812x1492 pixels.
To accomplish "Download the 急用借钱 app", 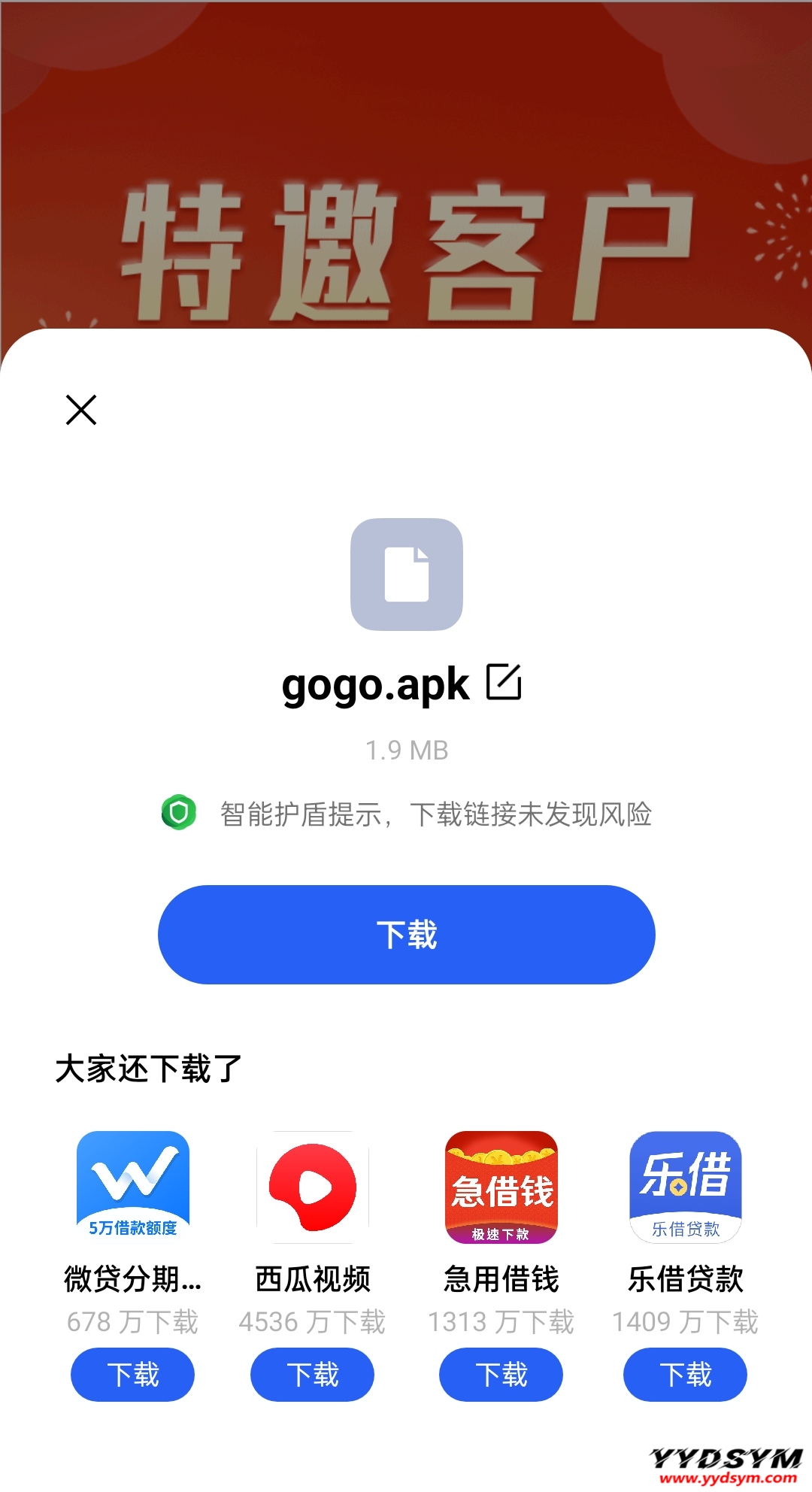I will point(501,1375).
